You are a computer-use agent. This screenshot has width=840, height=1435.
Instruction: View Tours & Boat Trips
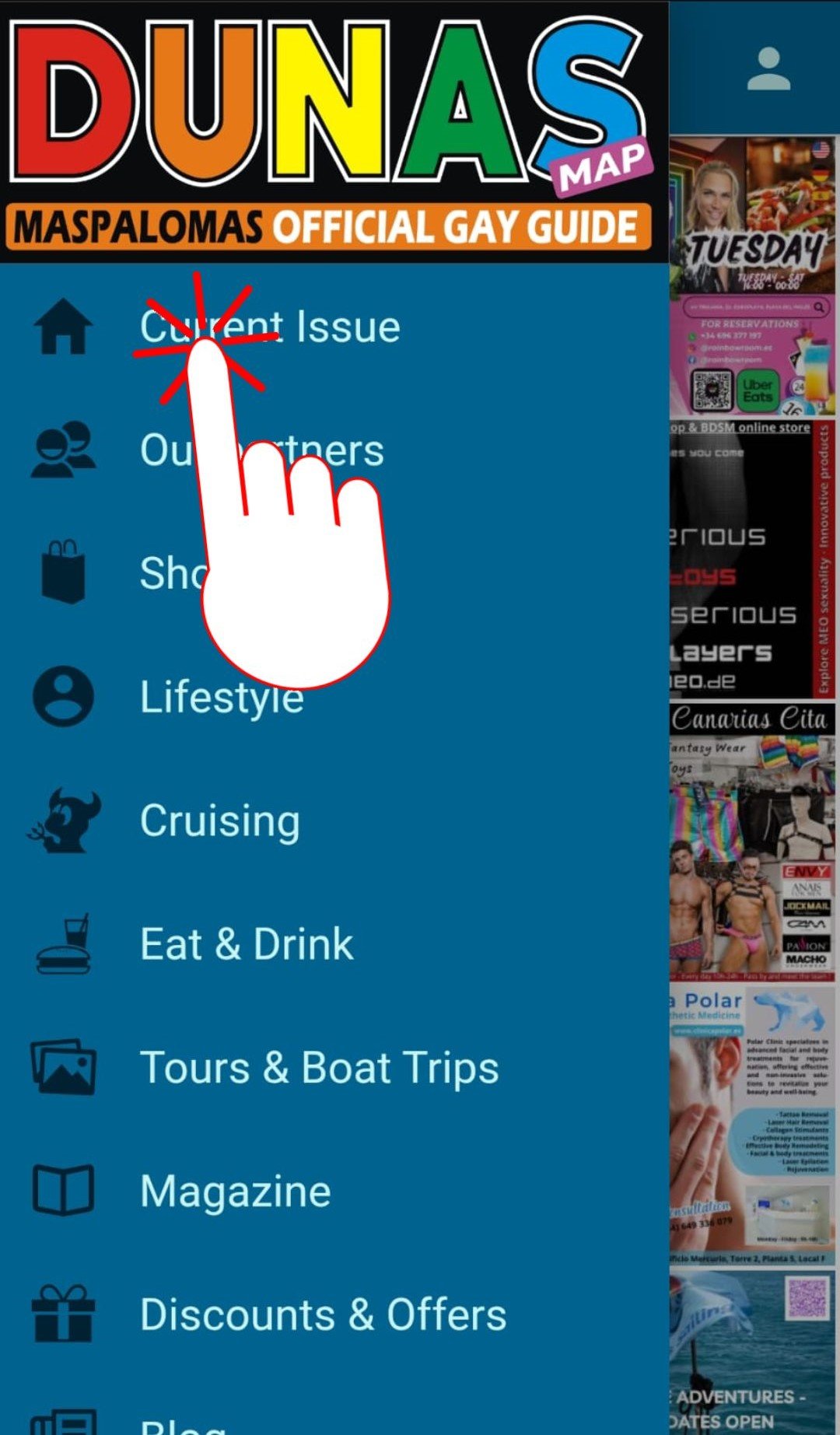pos(319,1068)
